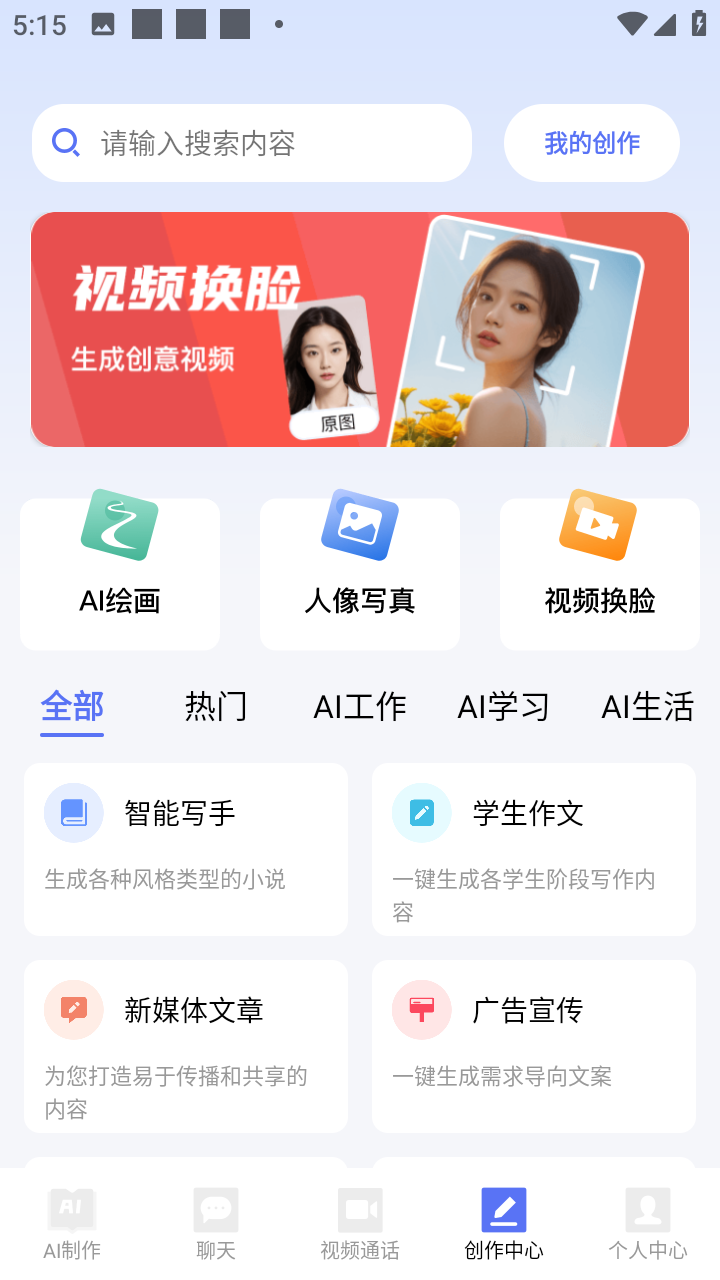Open the 广告宣传 card
The width and height of the screenshot is (720, 1280).
coord(534,1046)
